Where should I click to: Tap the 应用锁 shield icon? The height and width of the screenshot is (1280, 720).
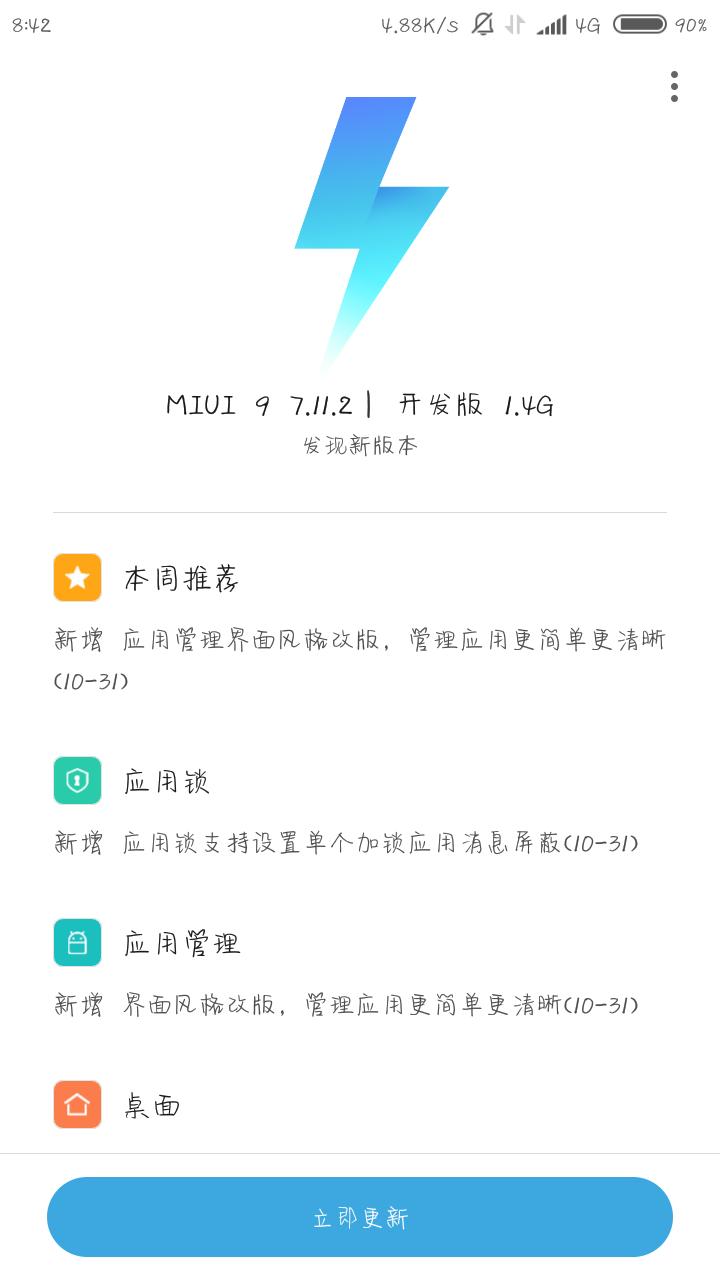point(77,781)
